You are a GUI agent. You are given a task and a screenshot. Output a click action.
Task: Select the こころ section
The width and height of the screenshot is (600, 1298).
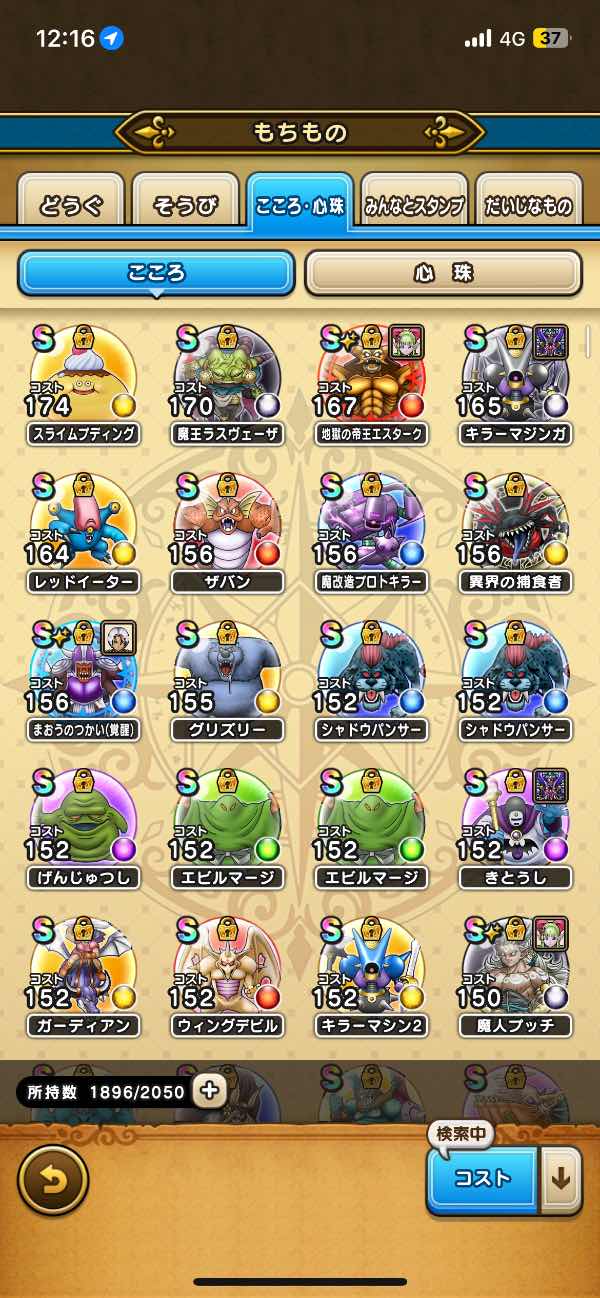click(x=156, y=272)
